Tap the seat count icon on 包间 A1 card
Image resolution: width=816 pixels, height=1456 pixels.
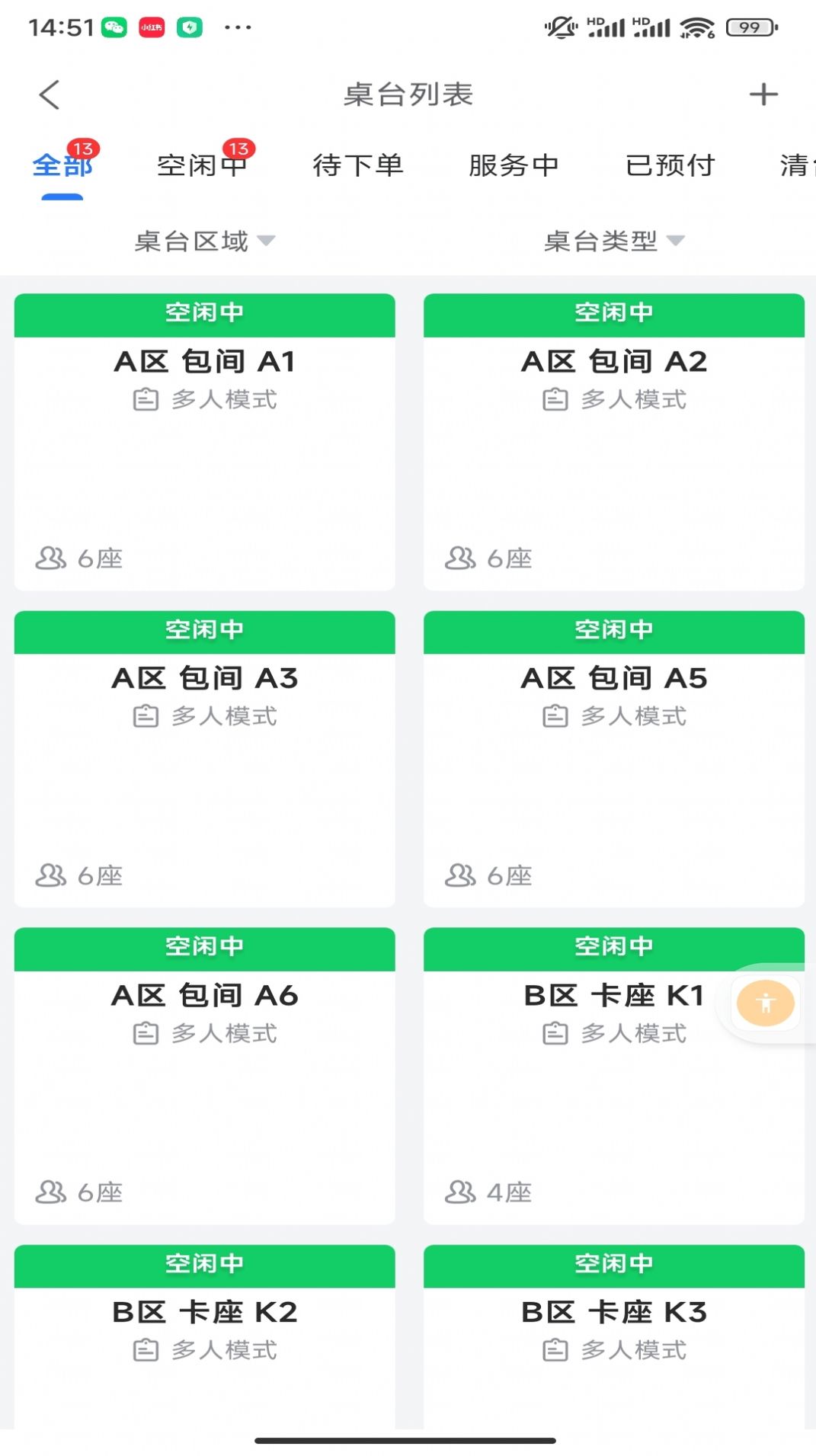click(x=50, y=557)
